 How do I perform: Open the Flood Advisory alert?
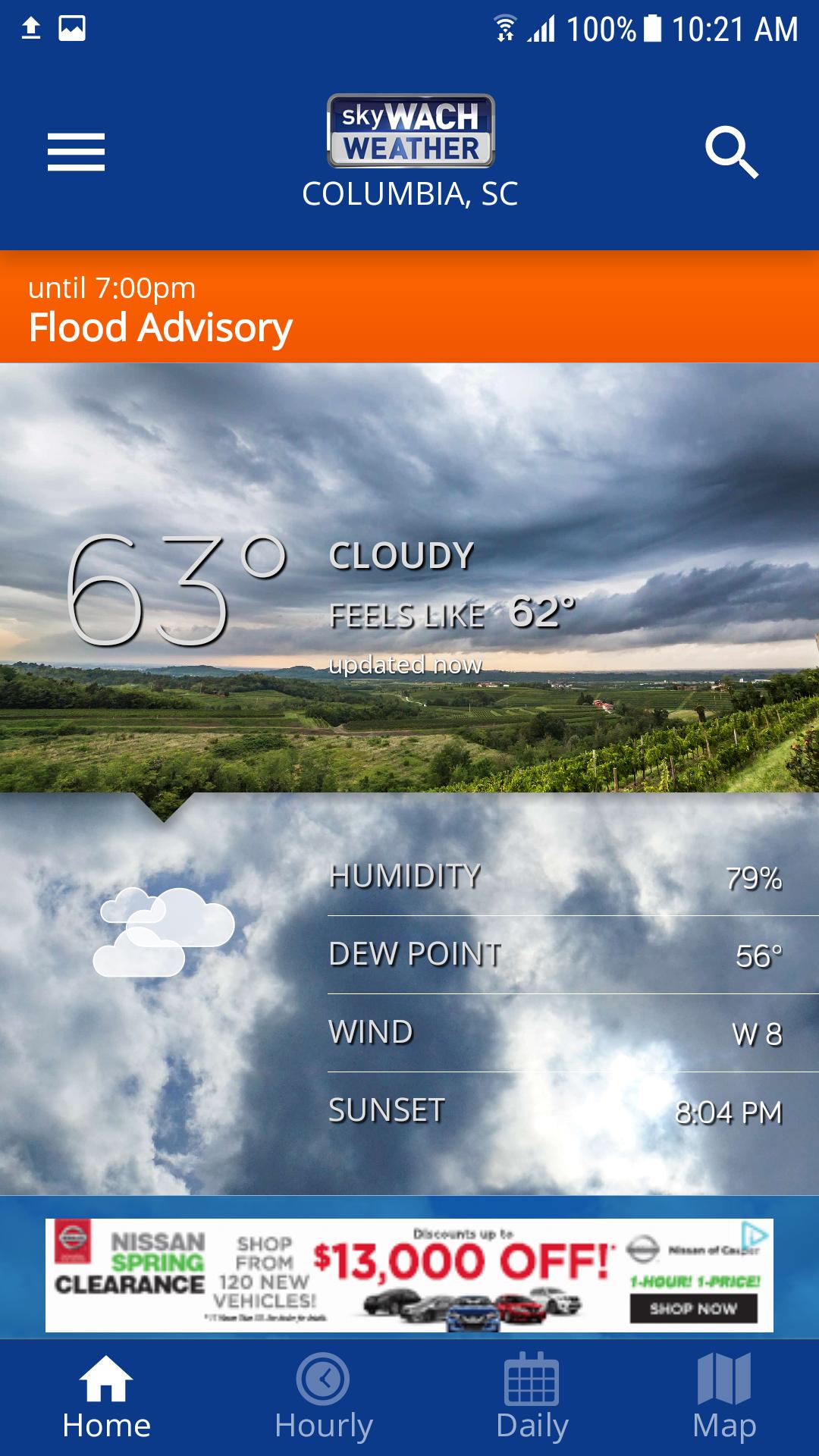[409, 307]
